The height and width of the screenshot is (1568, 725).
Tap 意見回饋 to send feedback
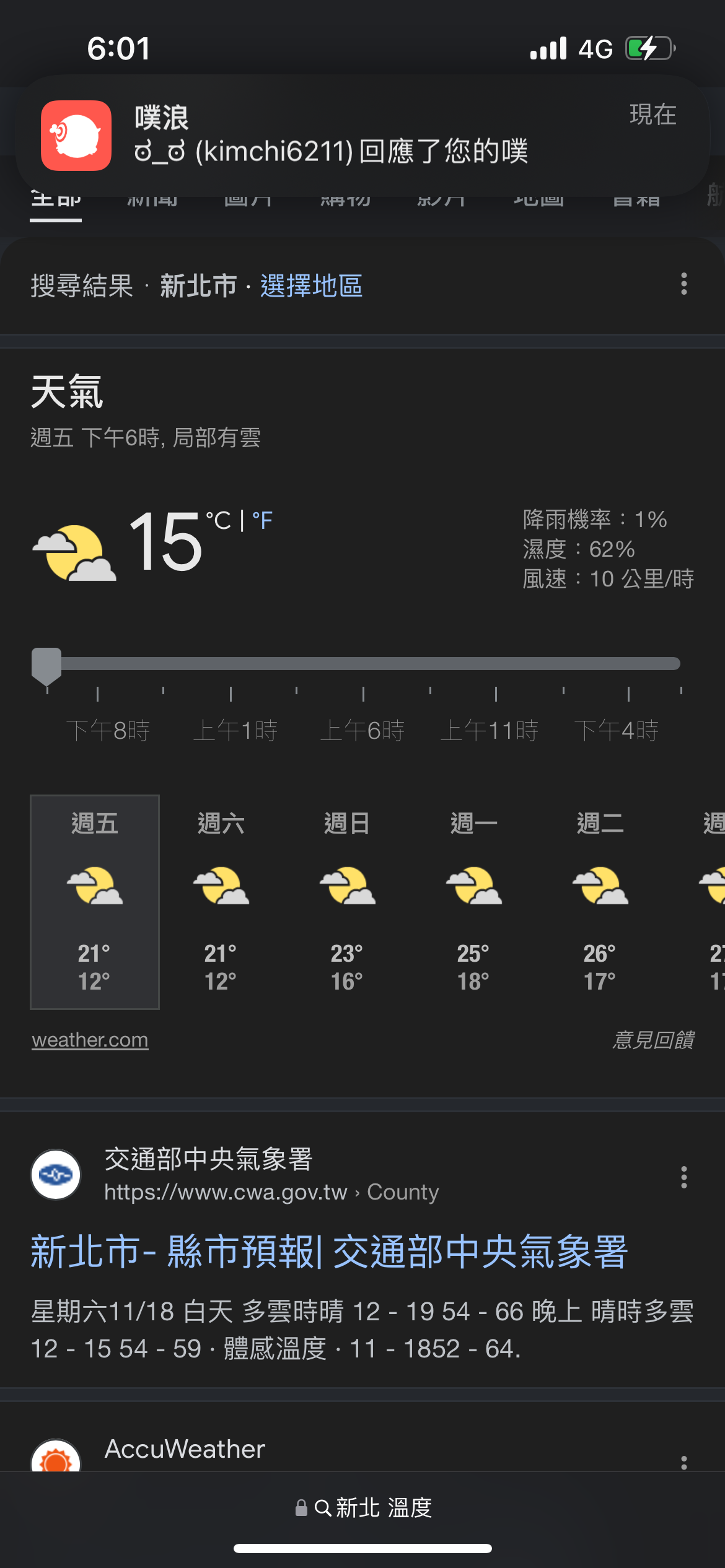[653, 1040]
